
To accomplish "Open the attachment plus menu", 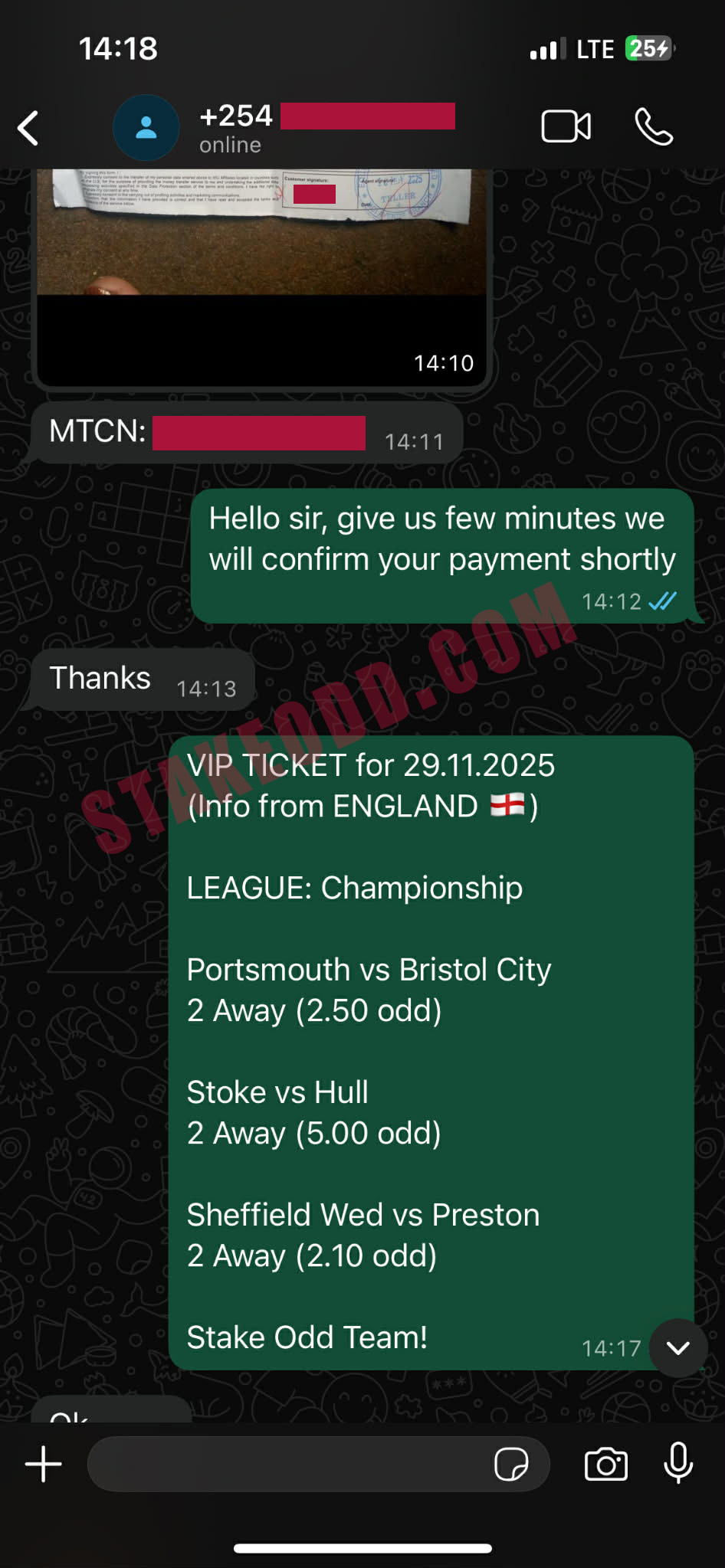I will pos(44,1464).
